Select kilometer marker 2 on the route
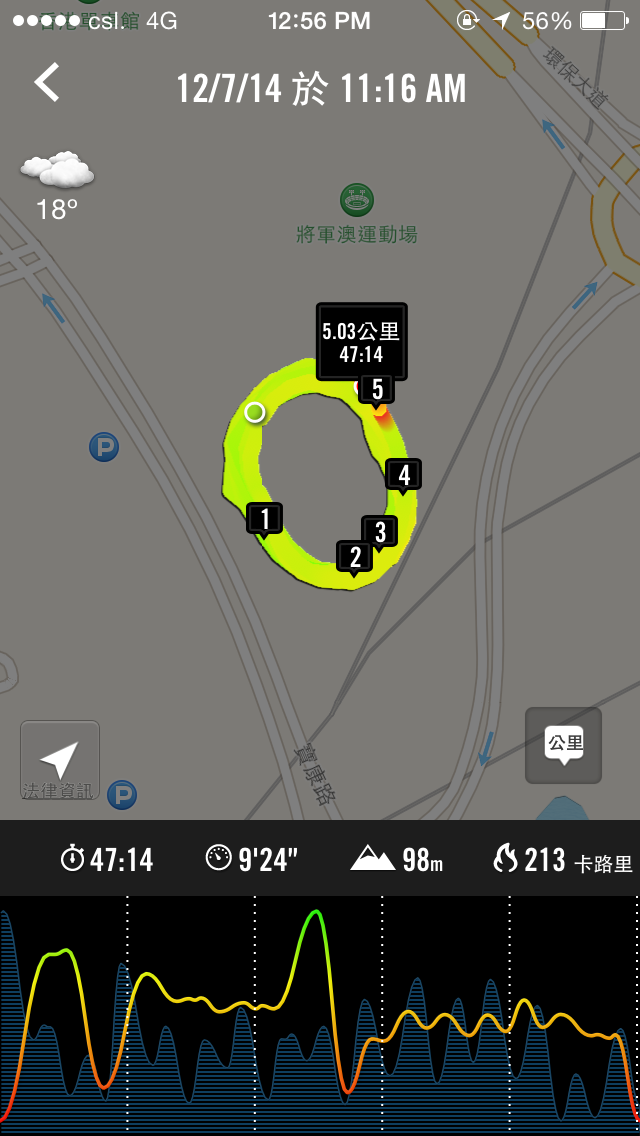This screenshot has height=1136, width=640. (x=354, y=556)
